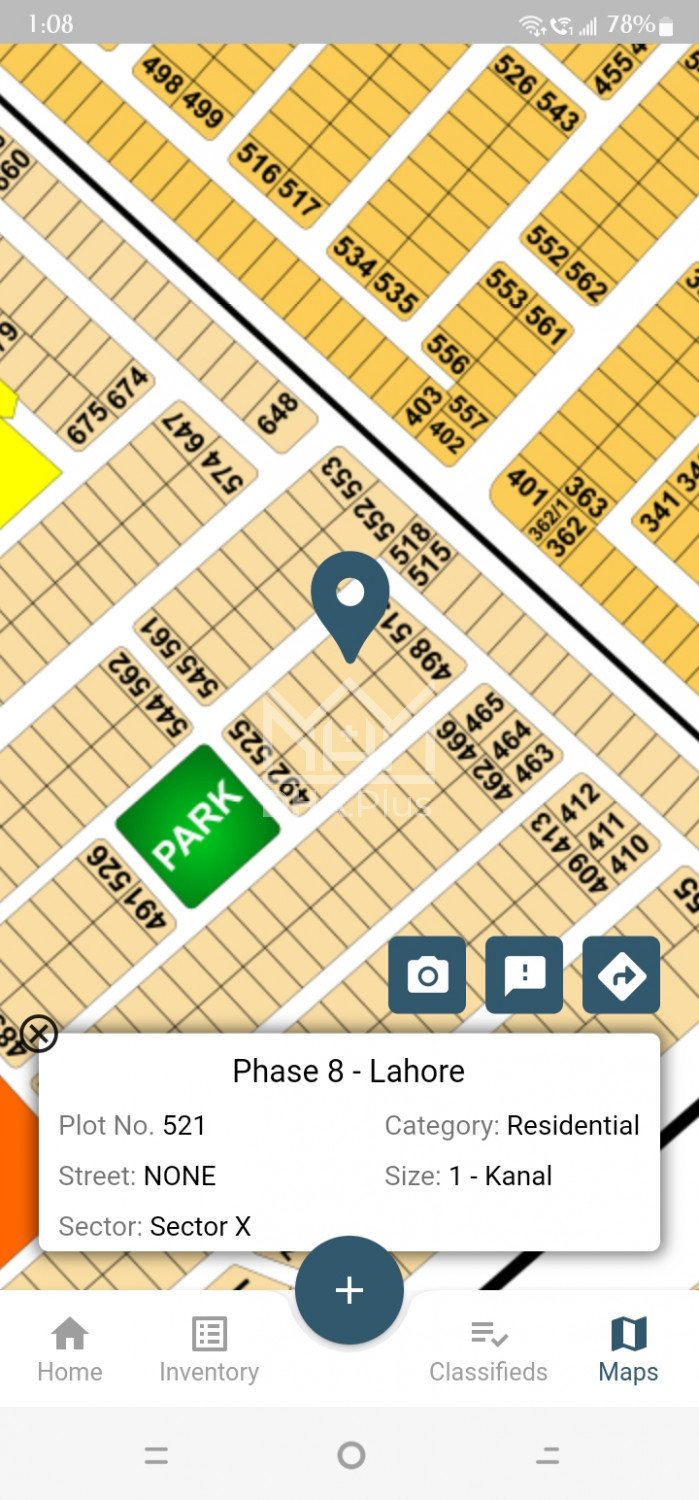Tap the map pin marker
The height and width of the screenshot is (1500, 699).
pyautogui.click(x=349, y=602)
